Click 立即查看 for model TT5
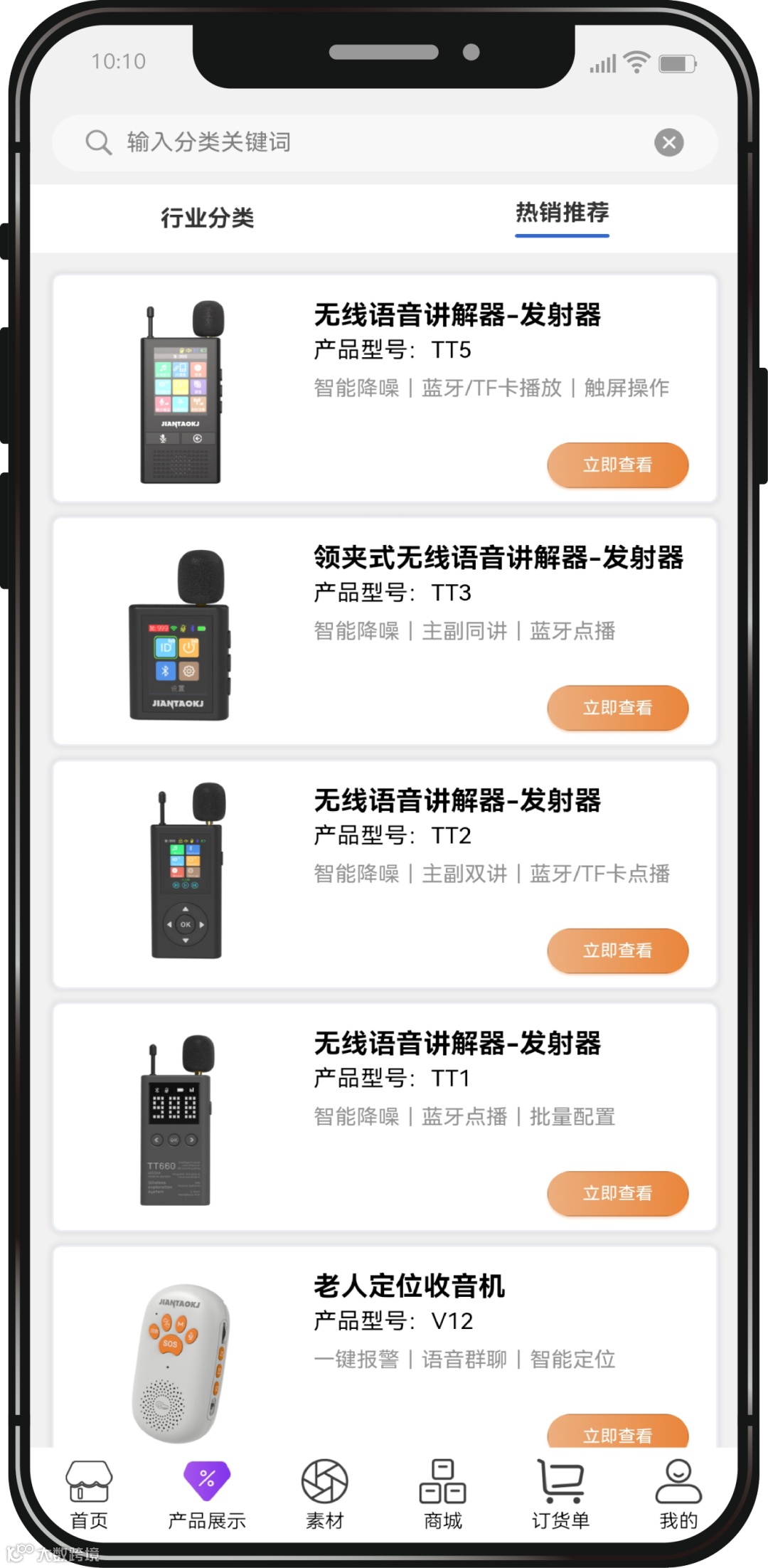This screenshot has height=1568, width=768. click(x=617, y=465)
